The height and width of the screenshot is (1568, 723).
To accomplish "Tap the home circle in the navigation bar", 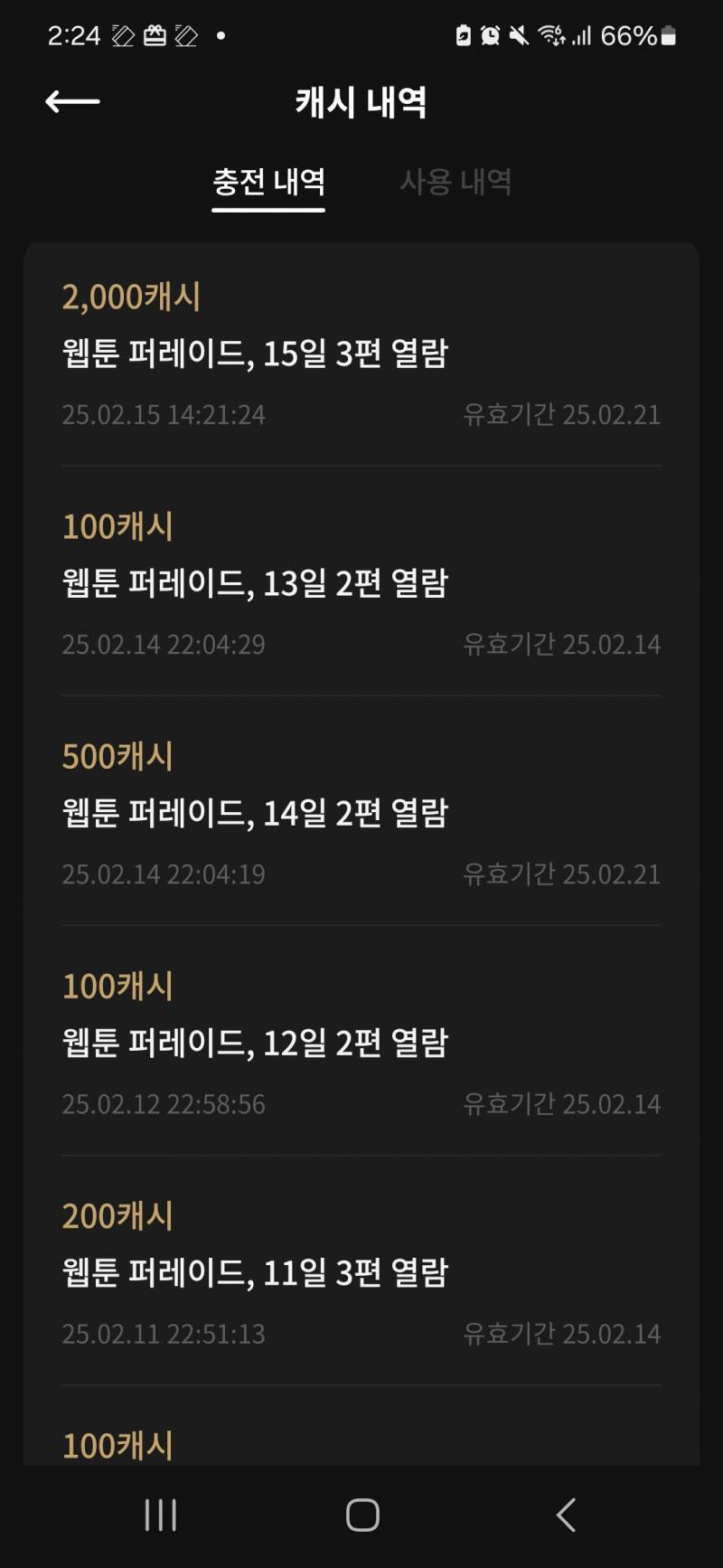I will [361, 1516].
